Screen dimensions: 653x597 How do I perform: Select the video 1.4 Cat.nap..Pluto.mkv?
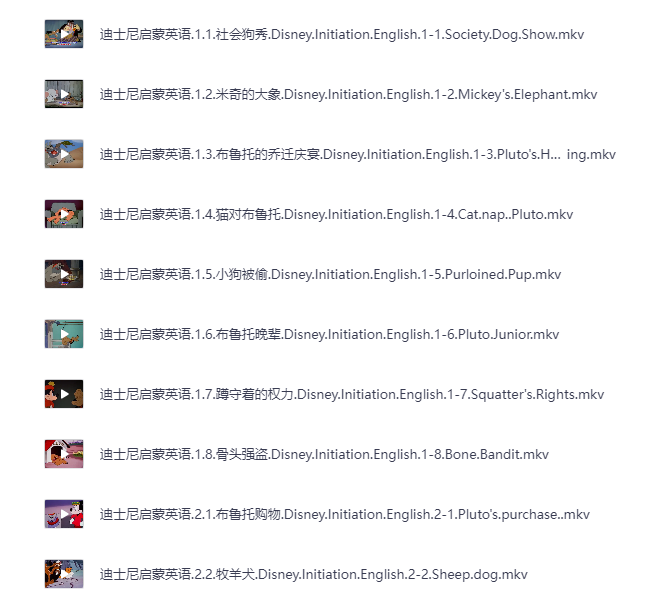point(336,214)
